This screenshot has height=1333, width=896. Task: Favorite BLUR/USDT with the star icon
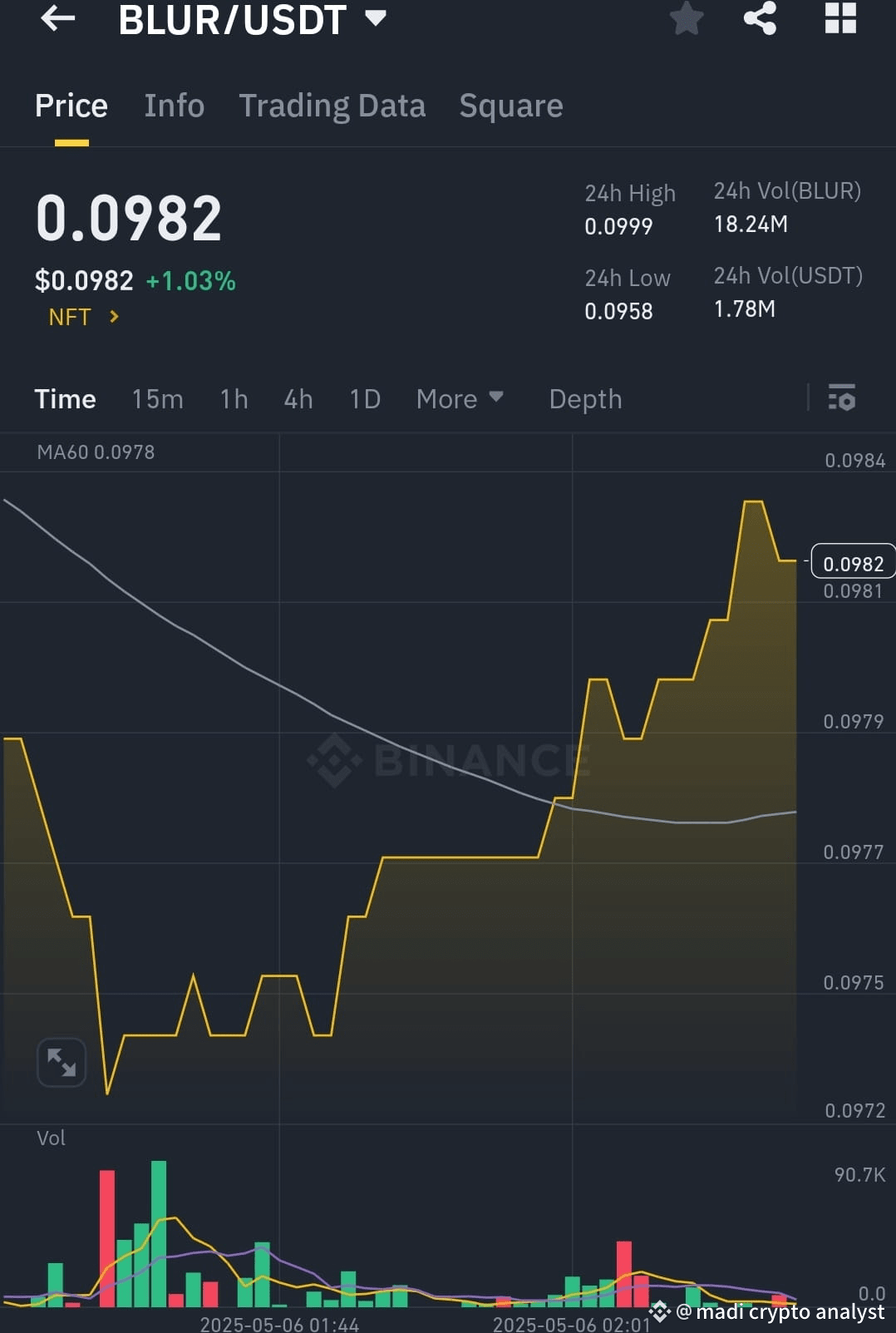687,19
